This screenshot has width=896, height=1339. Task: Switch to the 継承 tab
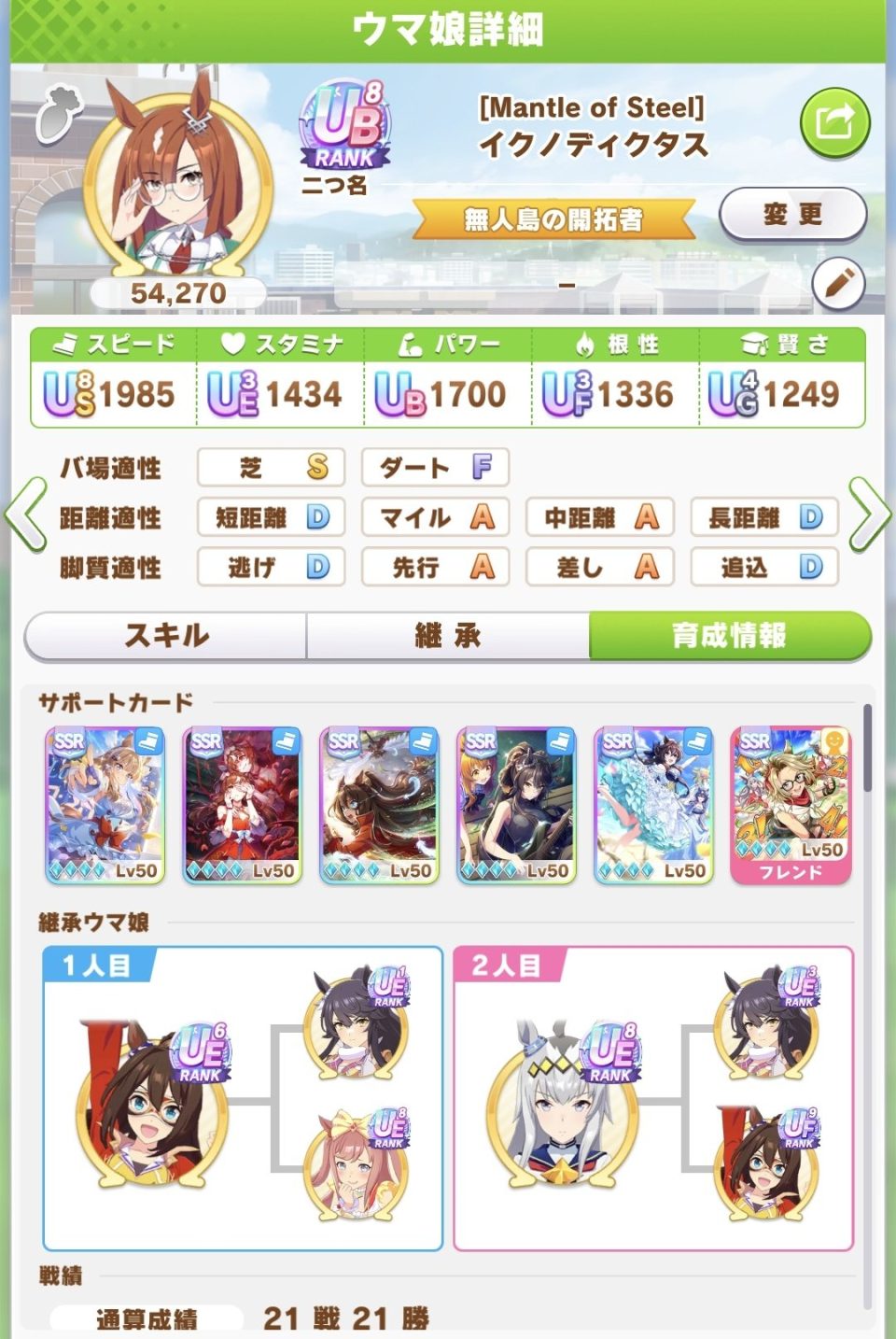[448, 637]
